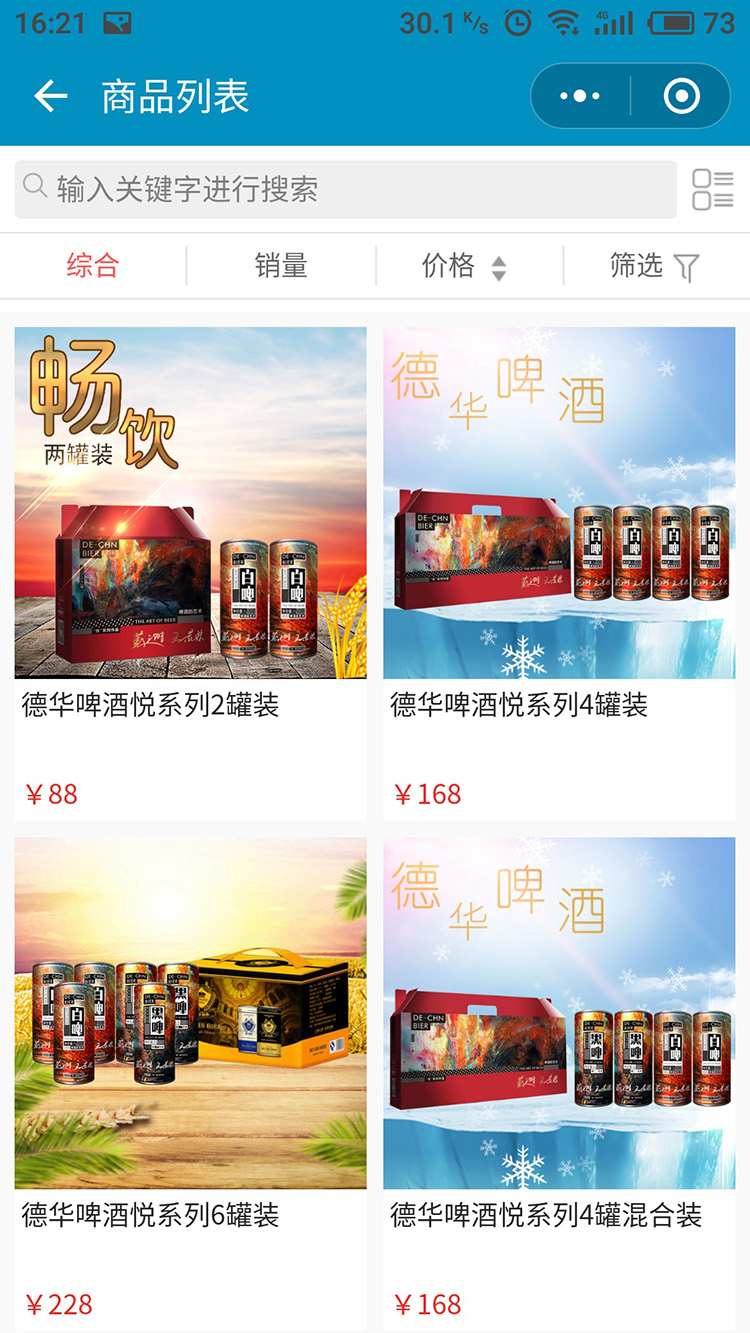Viewport: 750px width, 1333px height.
Task: Tap the search magnifier icon
Action: coord(35,187)
